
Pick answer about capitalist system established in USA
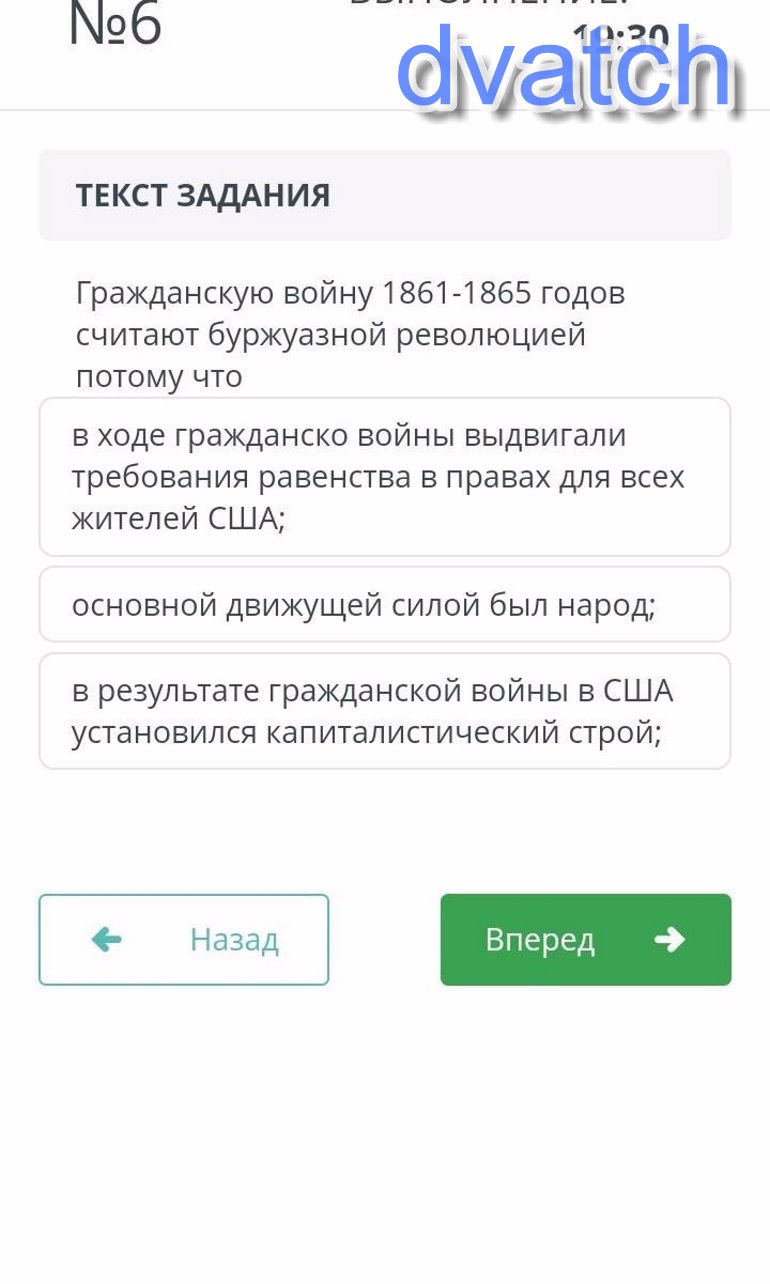384,711
